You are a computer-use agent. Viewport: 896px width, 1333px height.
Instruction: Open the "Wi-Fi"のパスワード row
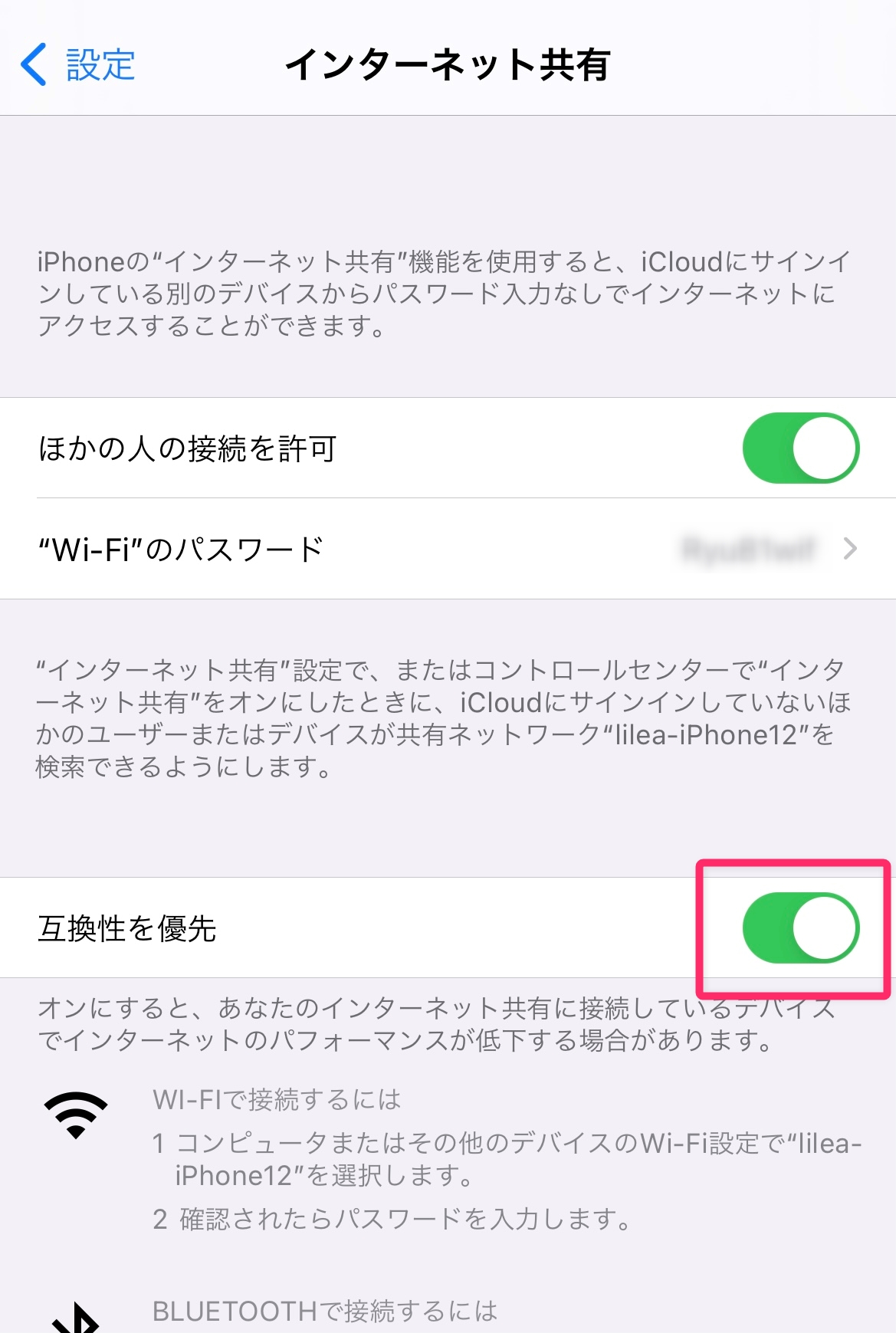pos(448,549)
